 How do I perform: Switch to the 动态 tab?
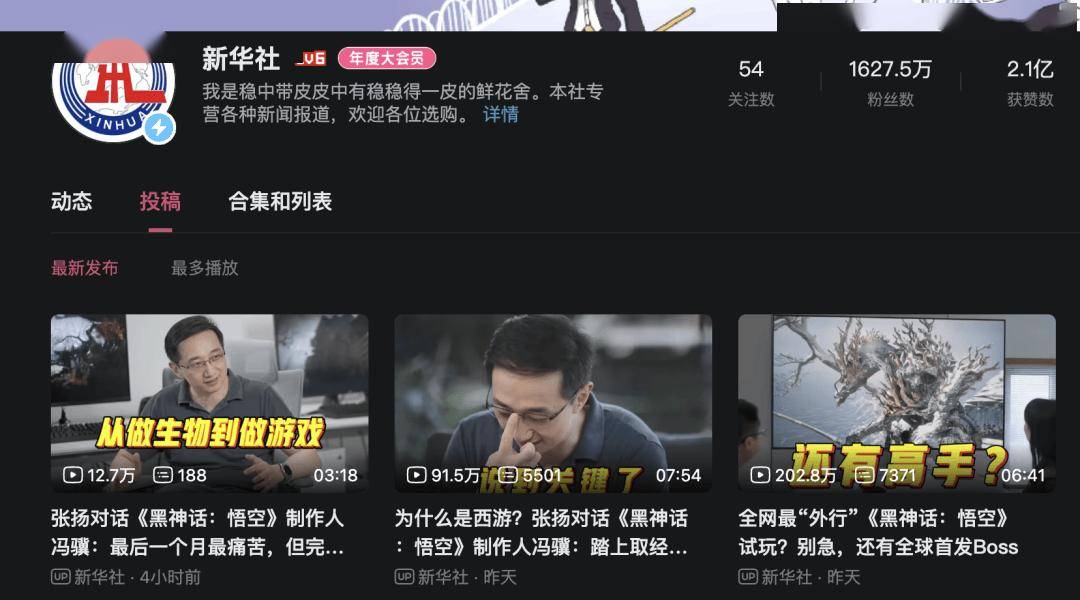click(71, 201)
